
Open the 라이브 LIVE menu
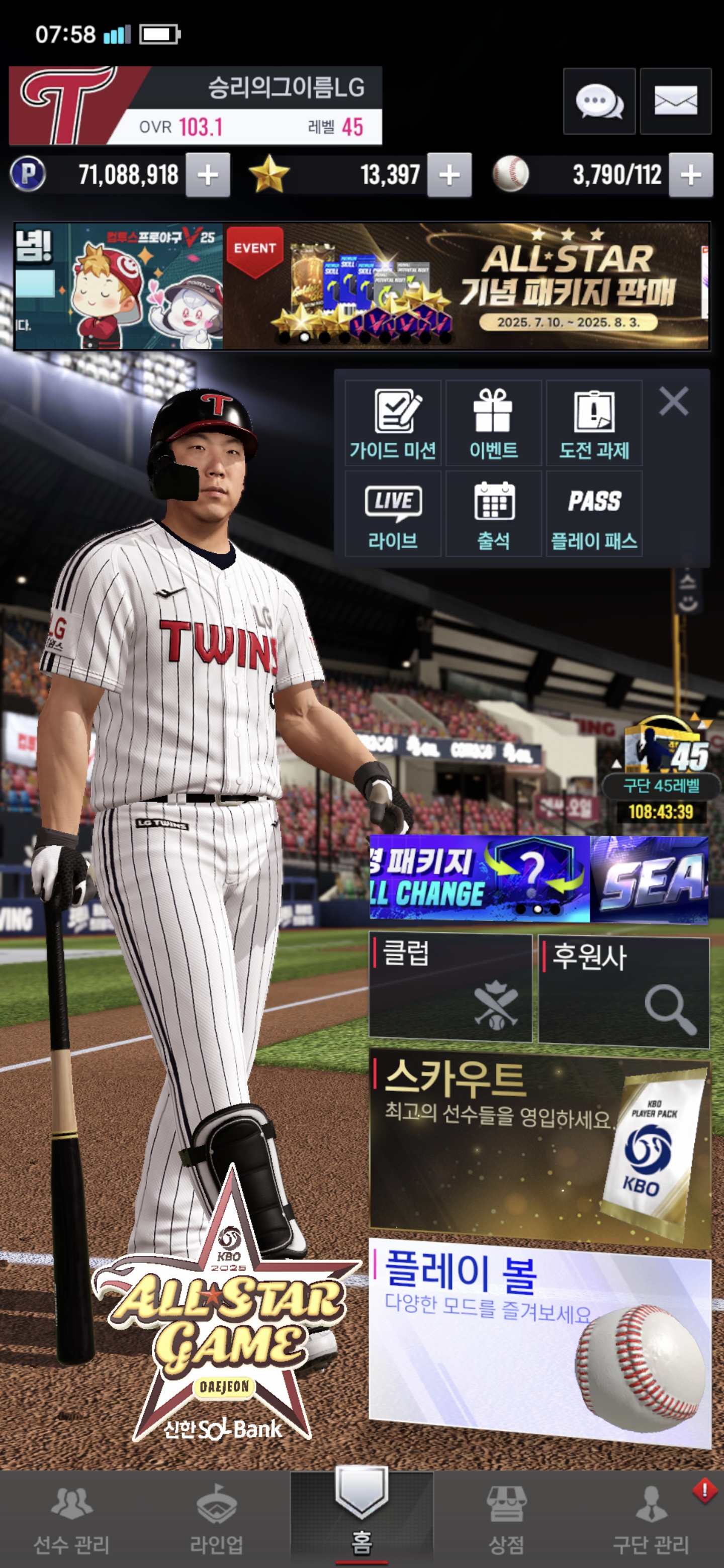tap(393, 514)
